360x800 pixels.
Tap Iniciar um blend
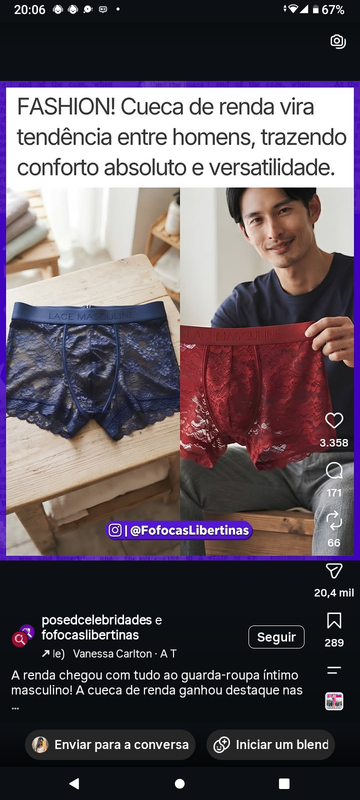point(271,744)
